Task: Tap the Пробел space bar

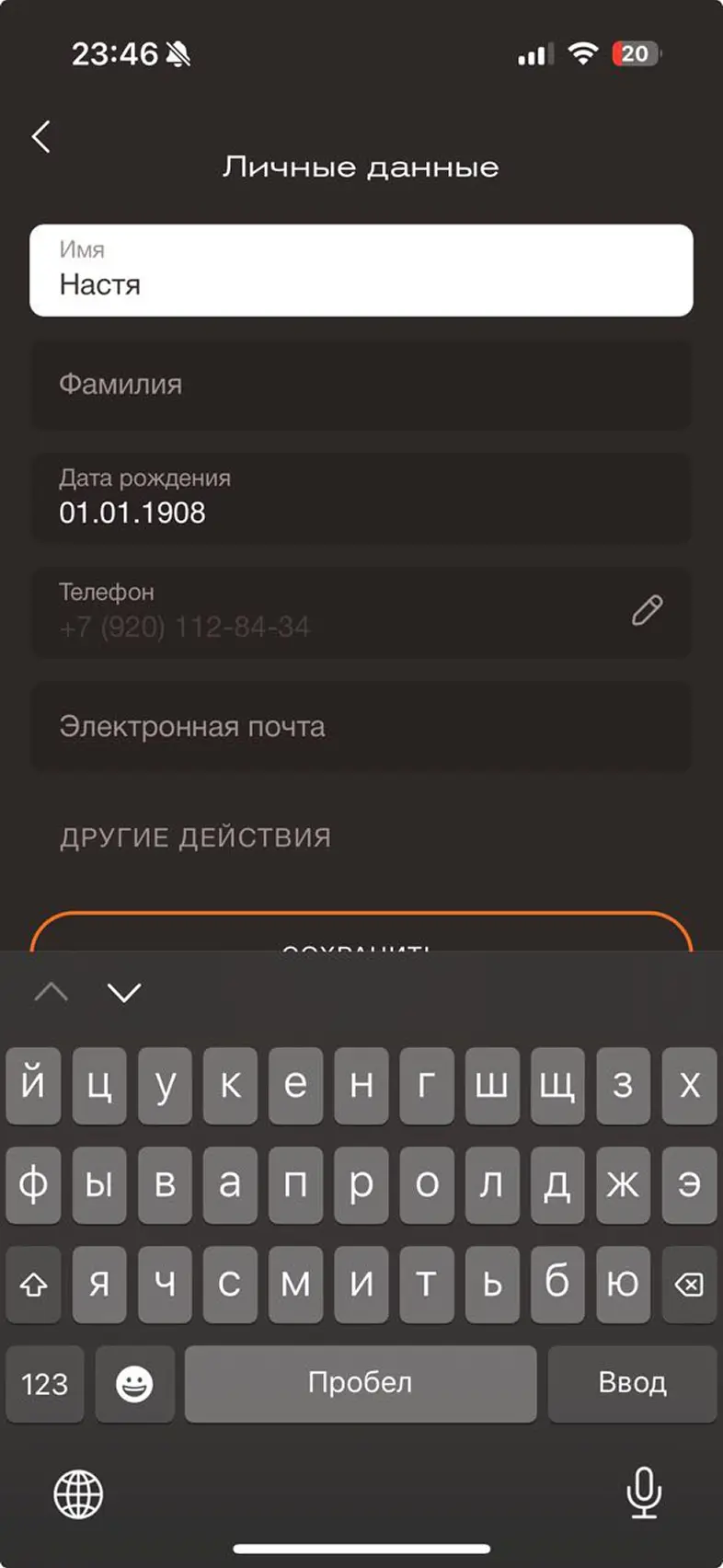Action: [x=361, y=1383]
